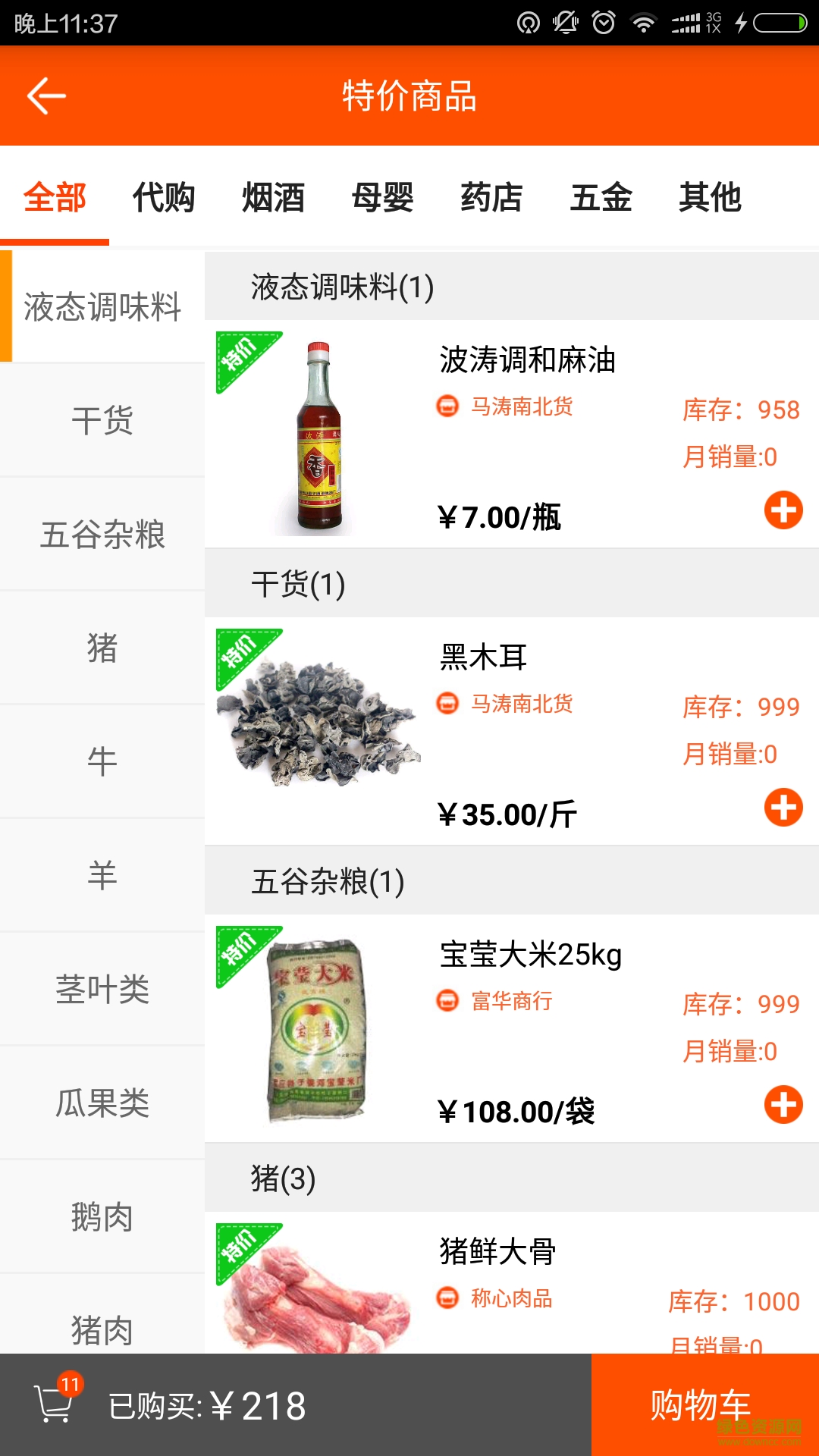Click the store icon beside 称心肉品
Screen dimensions: 819x1456
(x=447, y=1300)
